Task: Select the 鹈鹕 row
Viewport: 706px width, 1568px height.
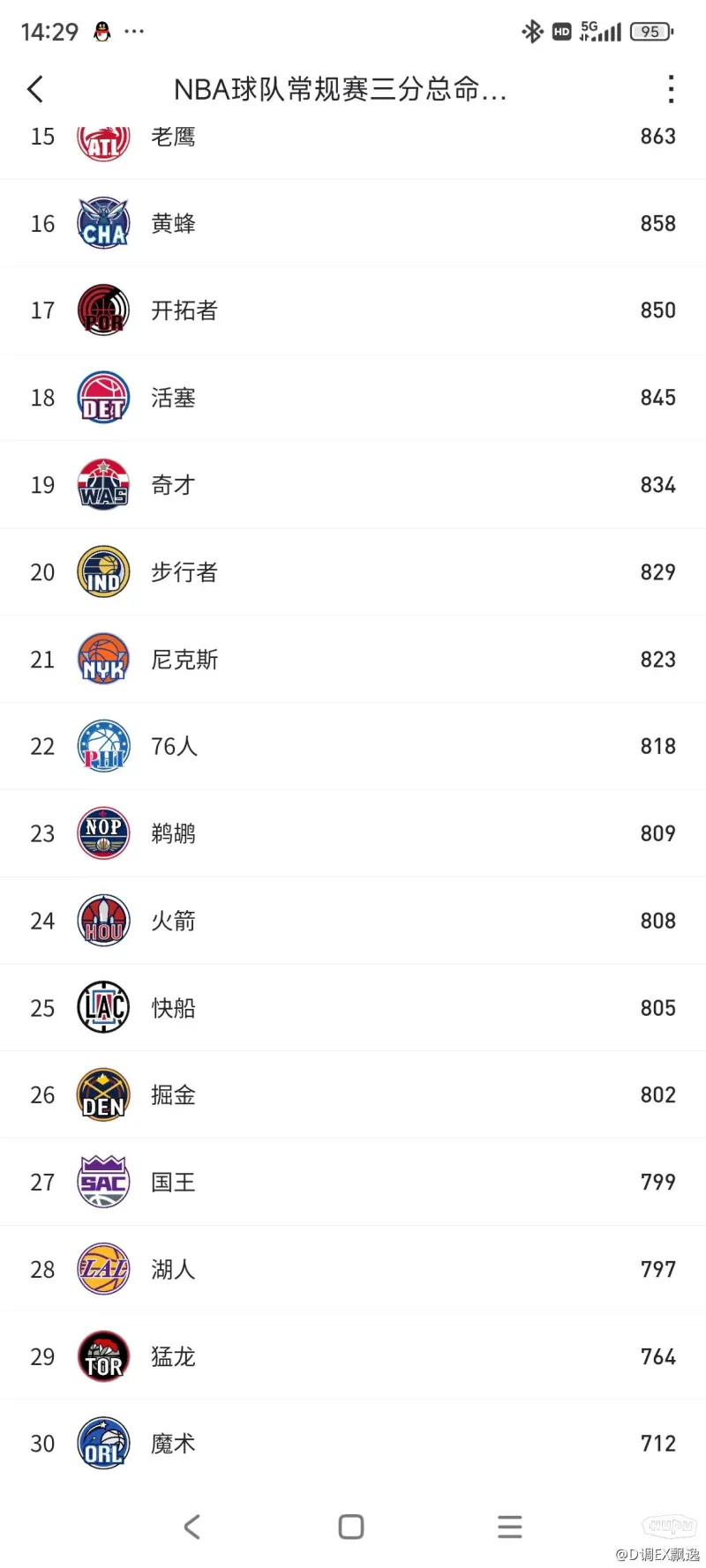Action: [353, 833]
